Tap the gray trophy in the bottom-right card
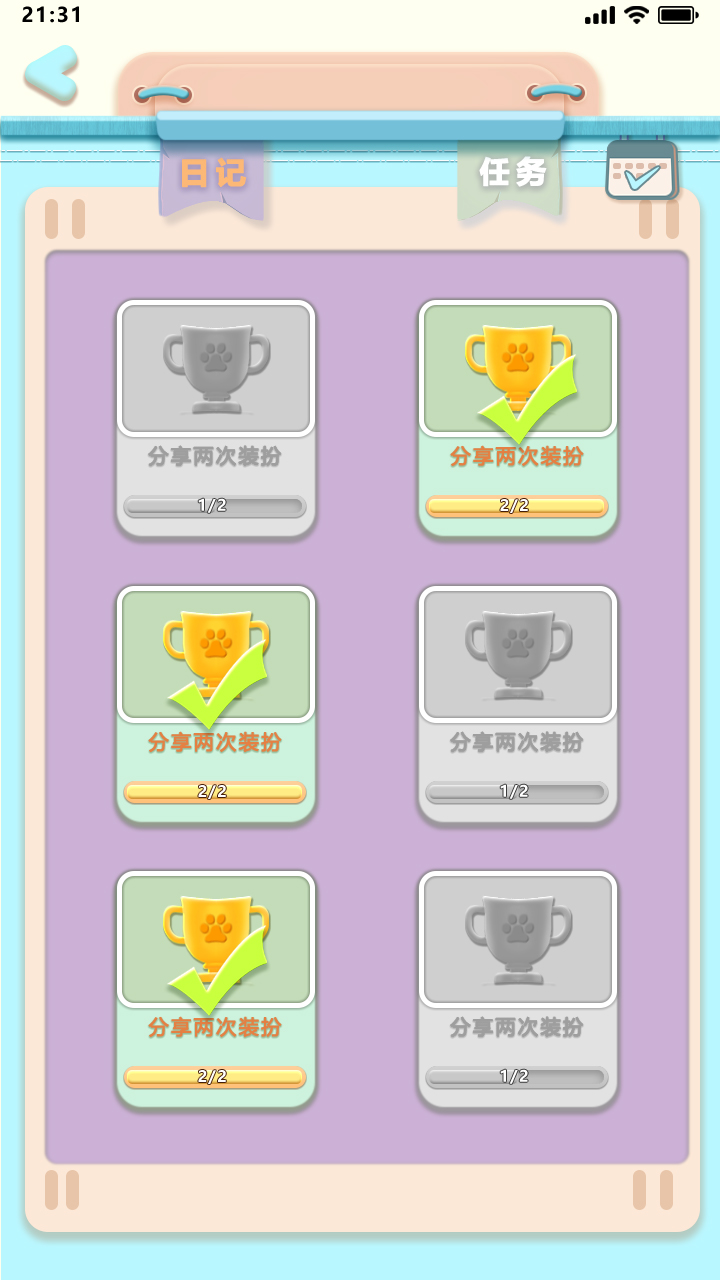Image resolution: width=720 pixels, height=1280 pixels. click(517, 938)
